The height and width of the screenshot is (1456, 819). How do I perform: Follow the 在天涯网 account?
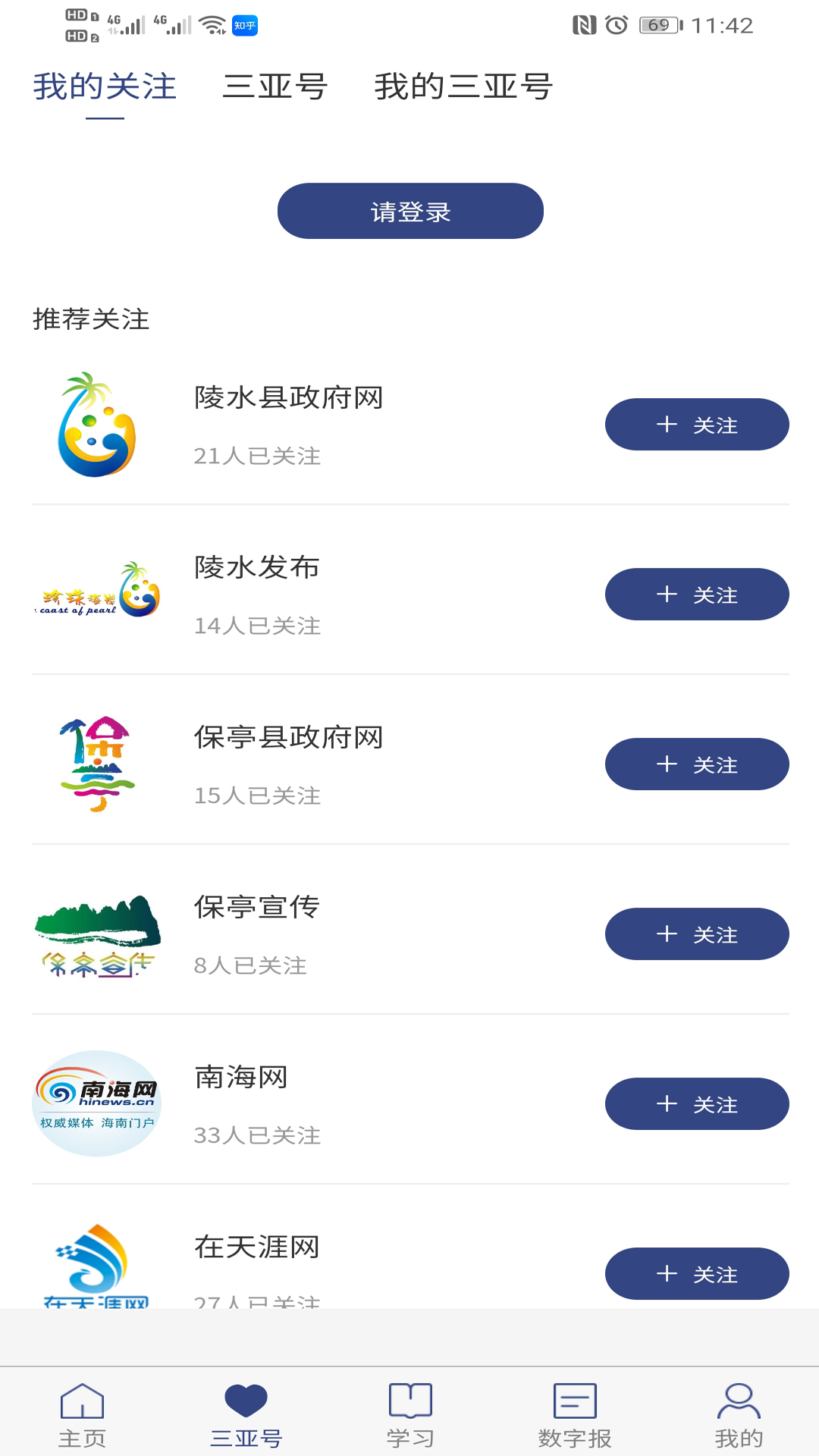pyautogui.click(x=696, y=1274)
